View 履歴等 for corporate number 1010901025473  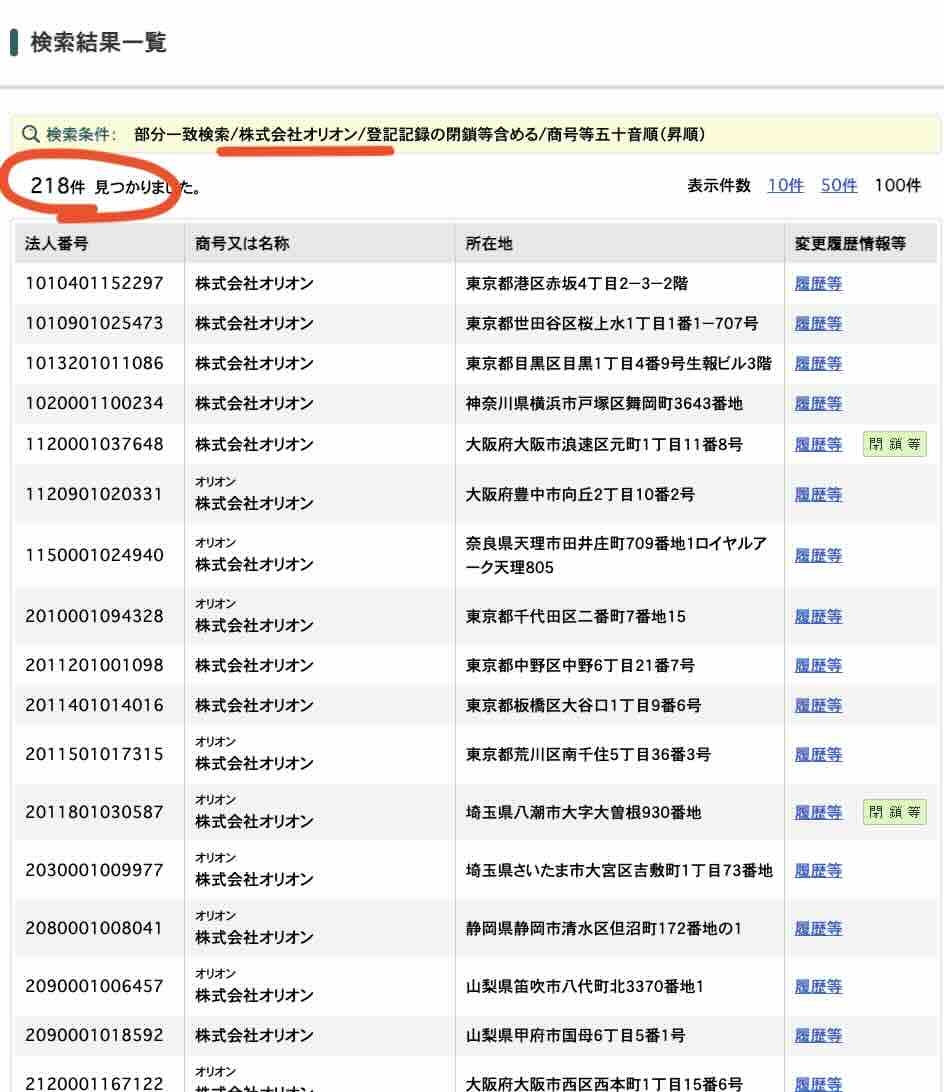click(x=818, y=324)
